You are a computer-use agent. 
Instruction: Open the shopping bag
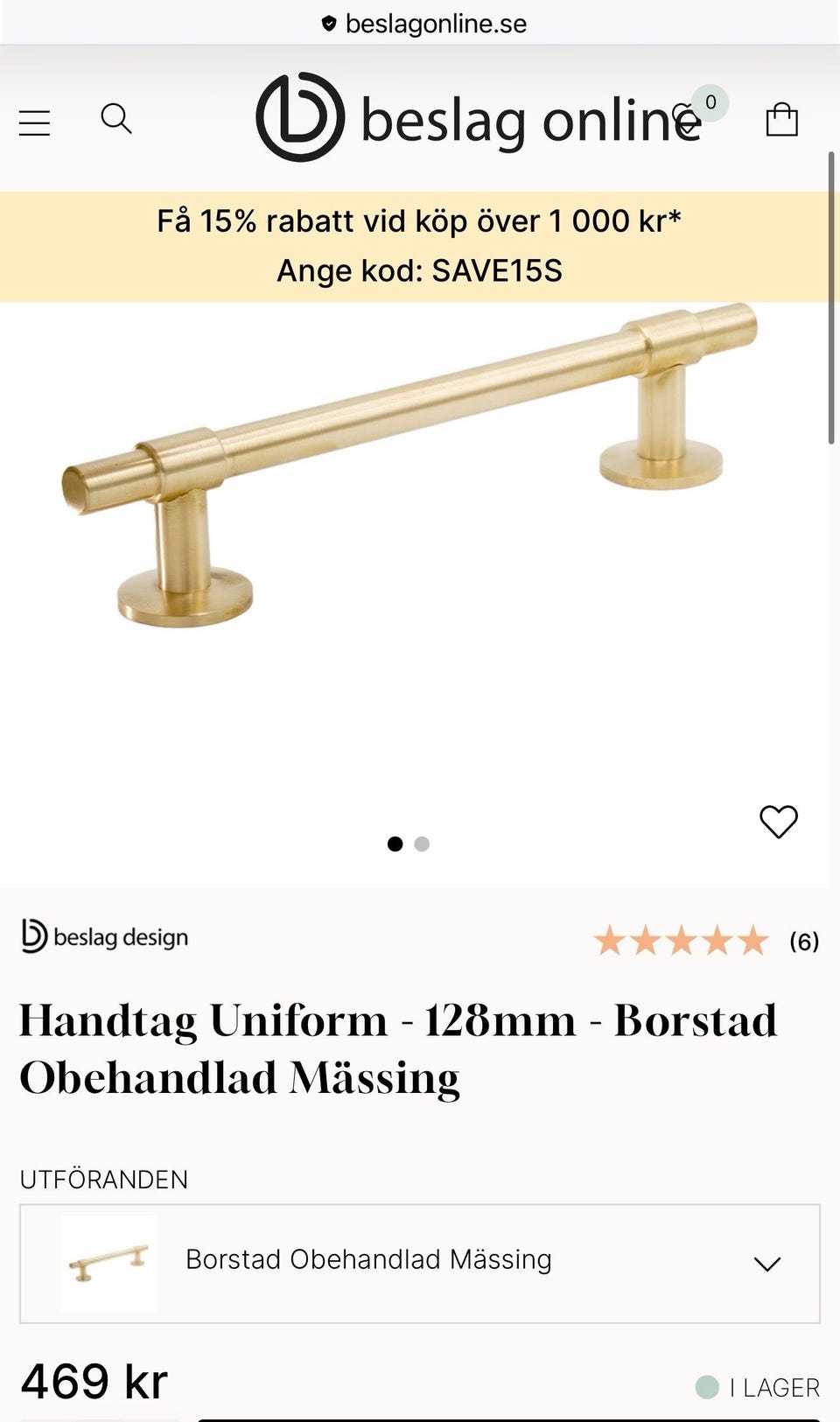click(x=781, y=119)
